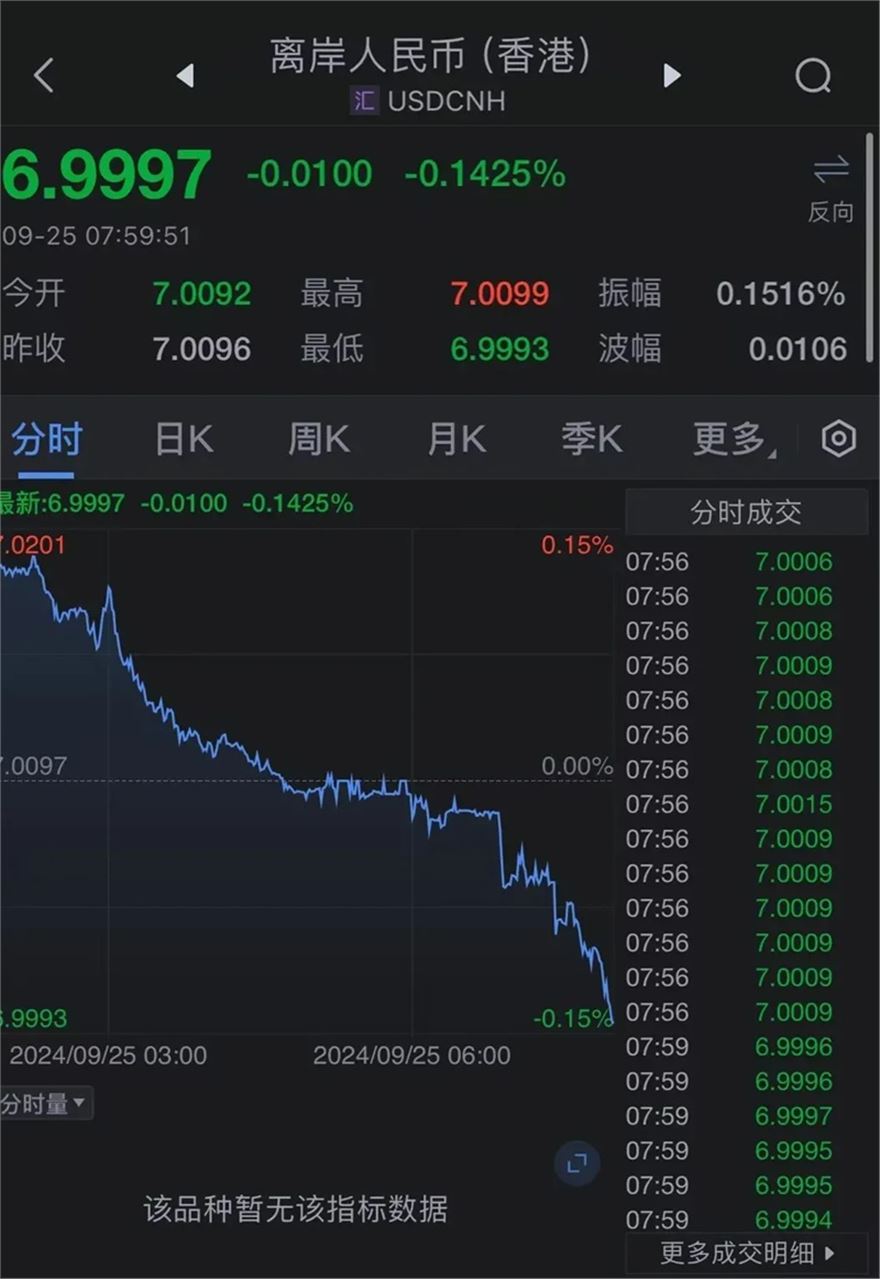Image resolution: width=880 pixels, height=1279 pixels.
Task: Go back using the top-left arrow
Action: pyautogui.click(x=43, y=75)
